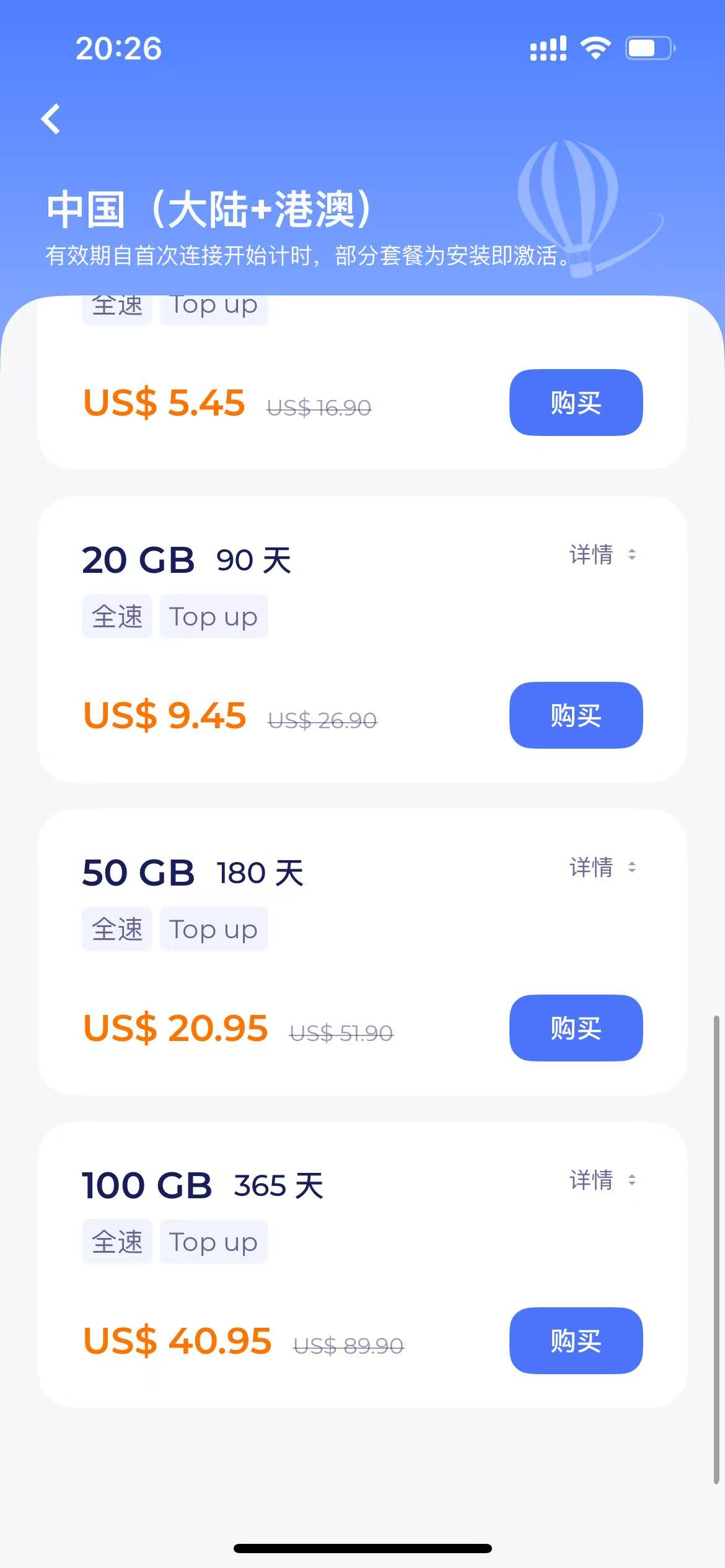Purchase the 100 GB 365-day plan
This screenshot has height=1568, width=725.
[x=576, y=1341]
